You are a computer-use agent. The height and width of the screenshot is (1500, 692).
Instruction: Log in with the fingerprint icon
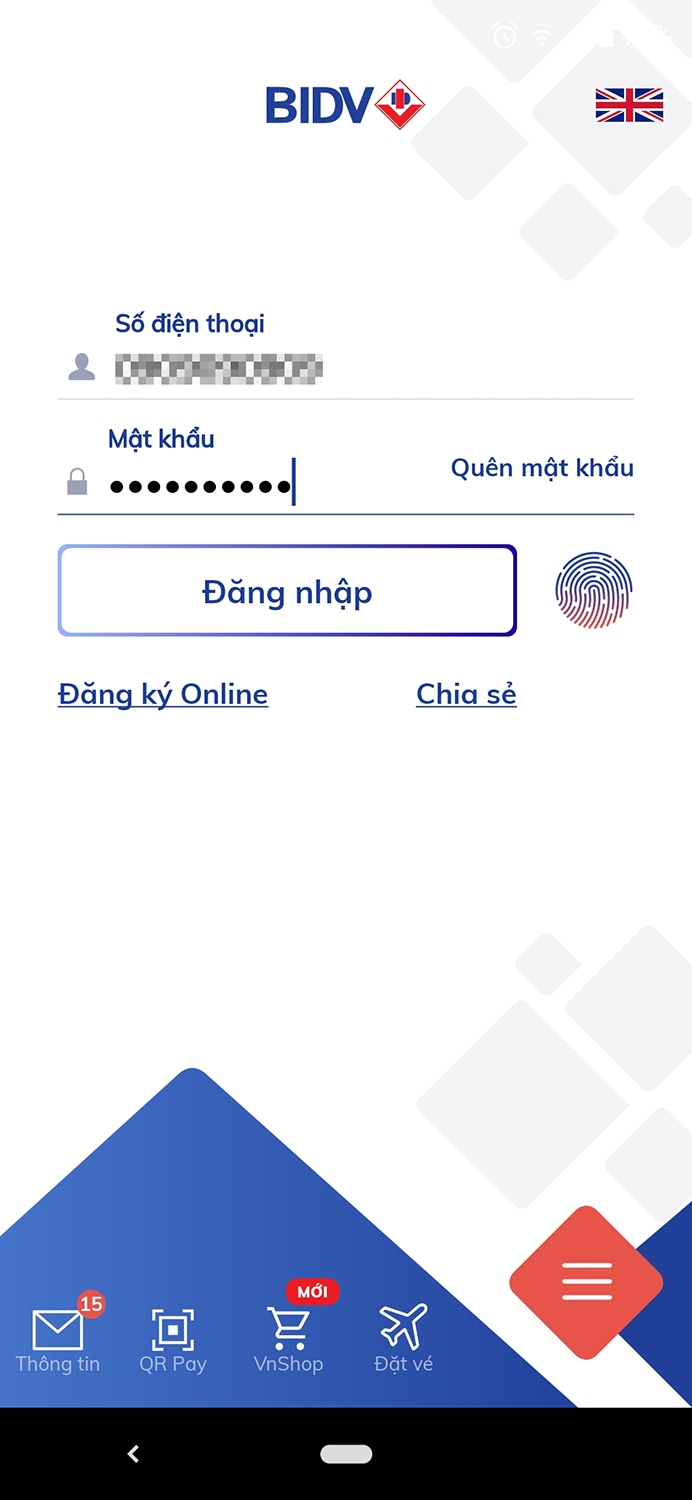[594, 591]
